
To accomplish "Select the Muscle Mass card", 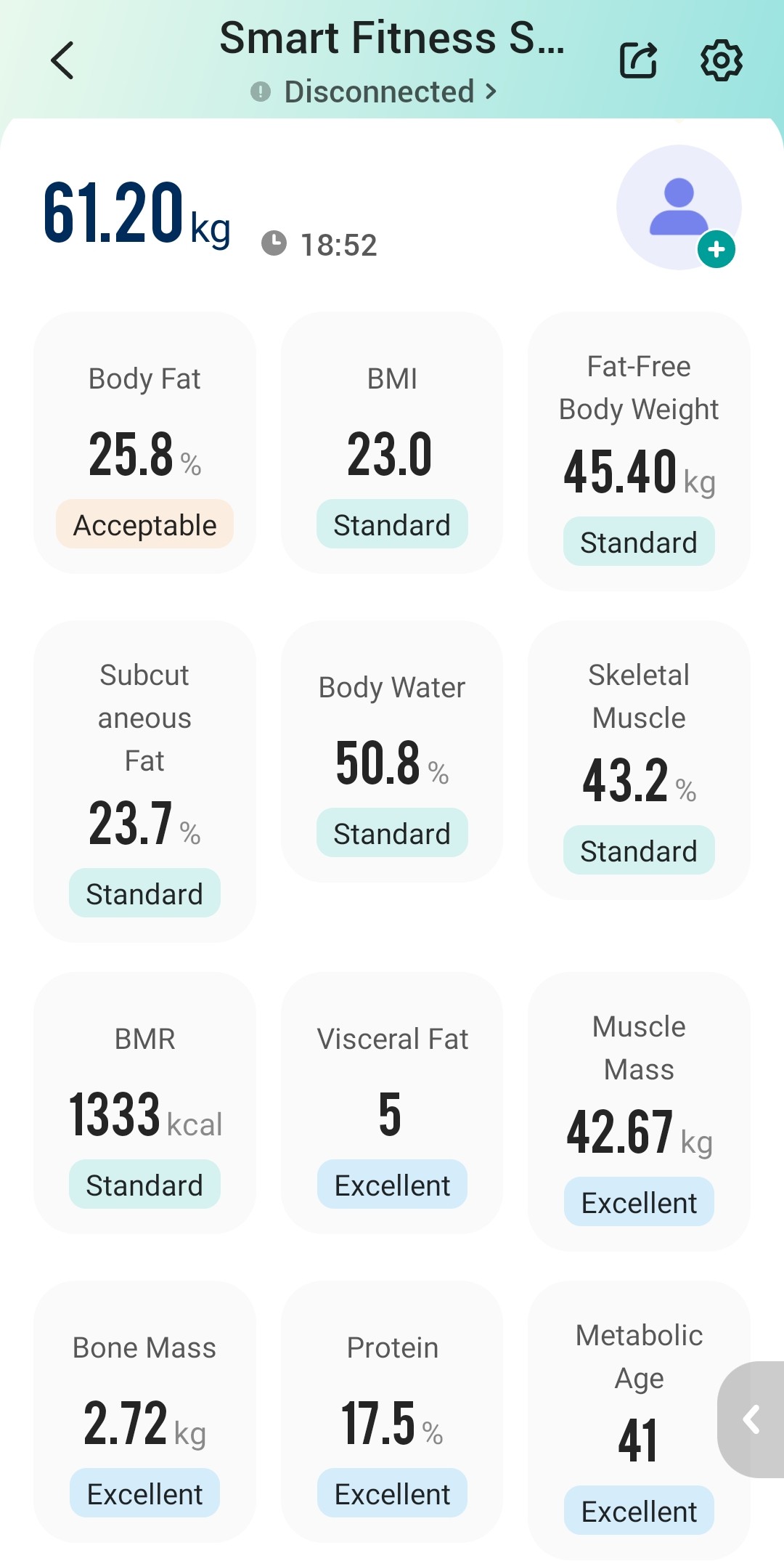I will tap(639, 1112).
